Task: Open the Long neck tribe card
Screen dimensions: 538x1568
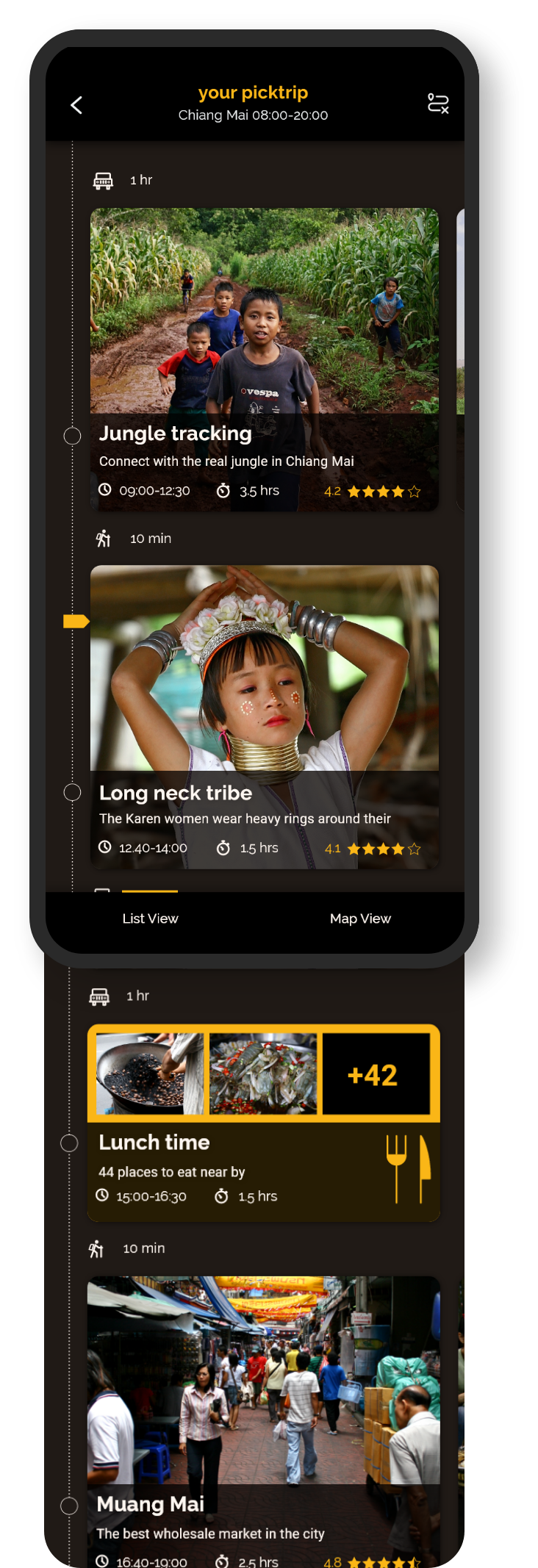Action: click(264, 716)
